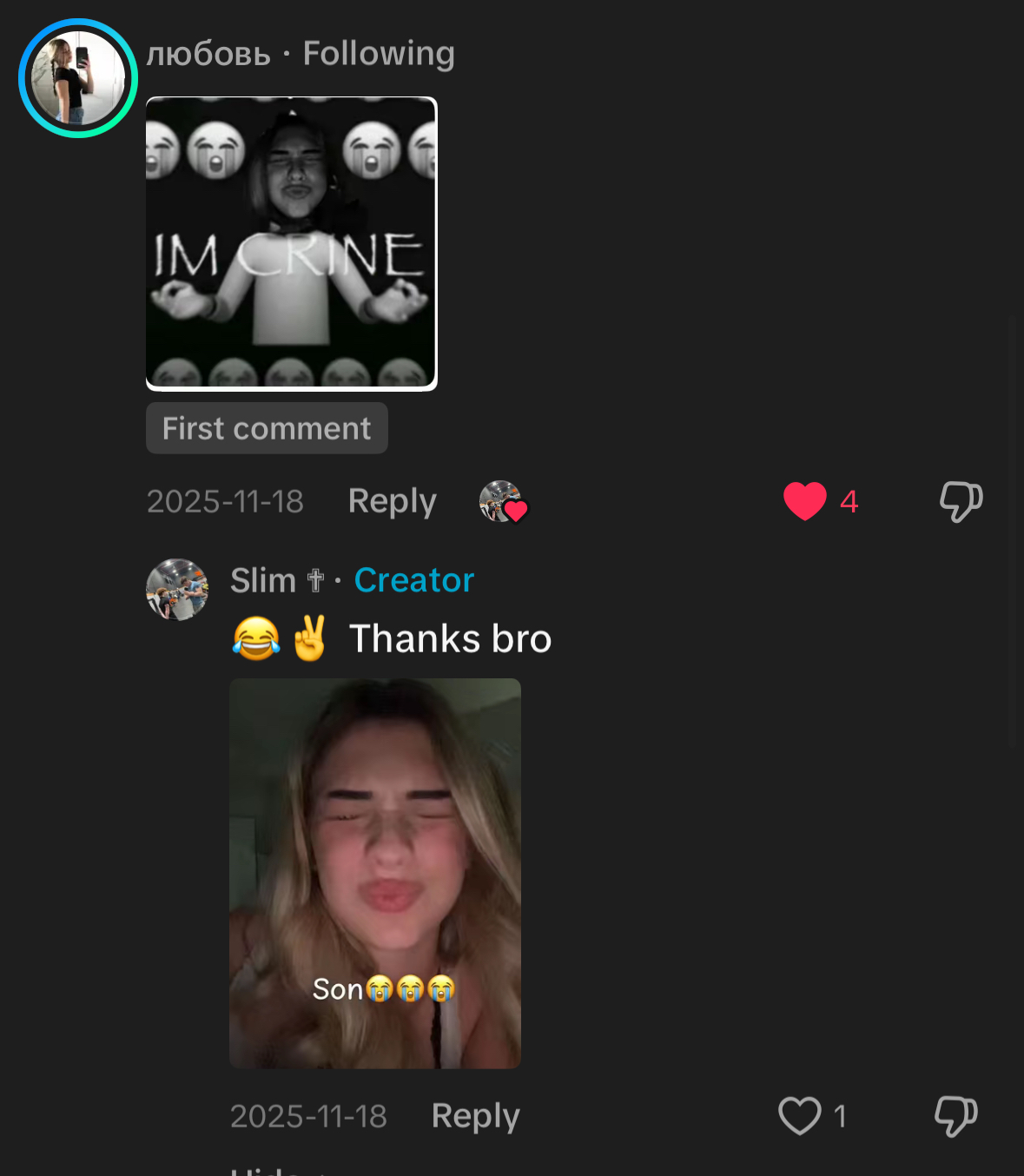Reply to Slim's Thanks bro comment
This screenshot has width=1024, height=1176.
coord(475,1116)
